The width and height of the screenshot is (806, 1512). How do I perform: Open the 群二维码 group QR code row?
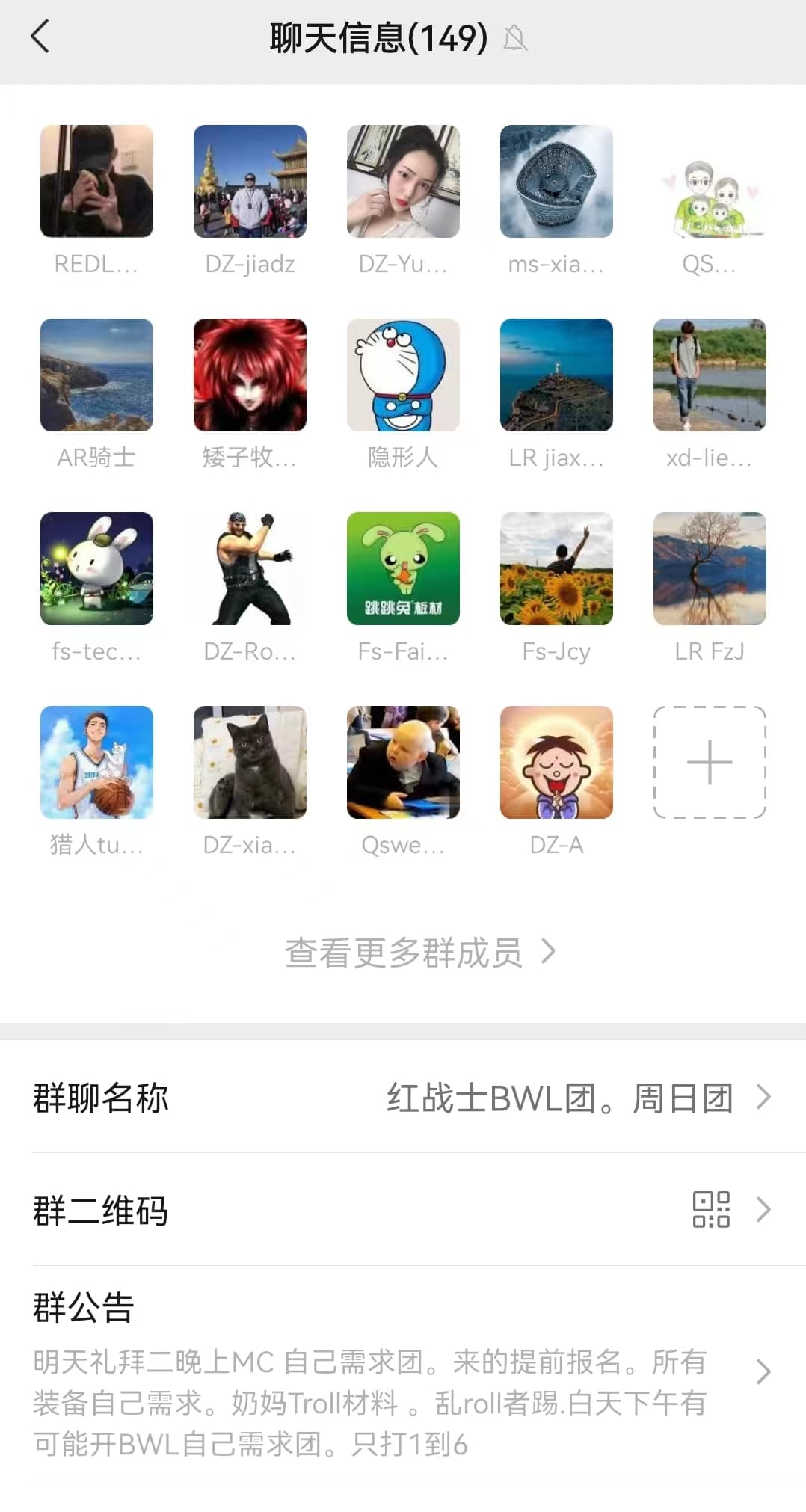[403, 1210]
